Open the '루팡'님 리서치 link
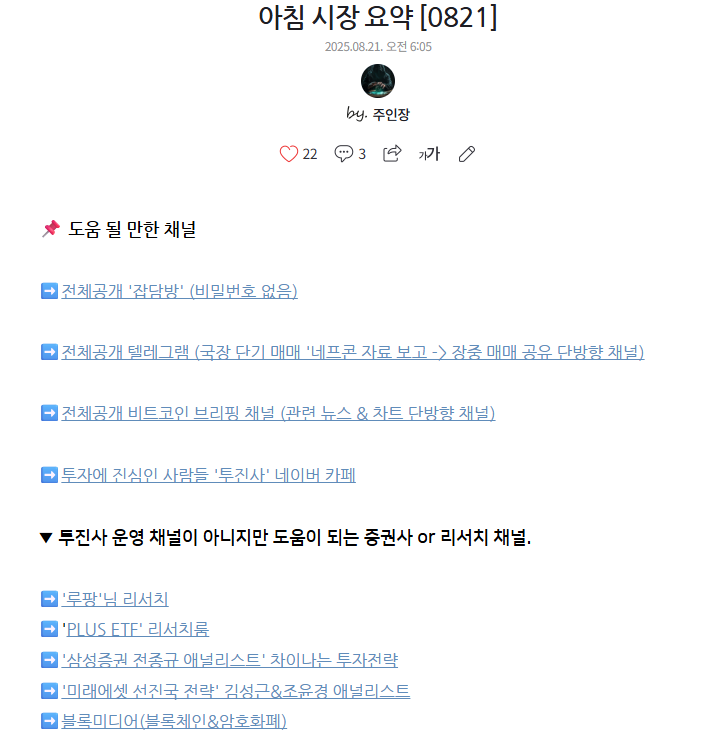Image resolution: width=718 pixels, height=747 pixels. (114, 599)
